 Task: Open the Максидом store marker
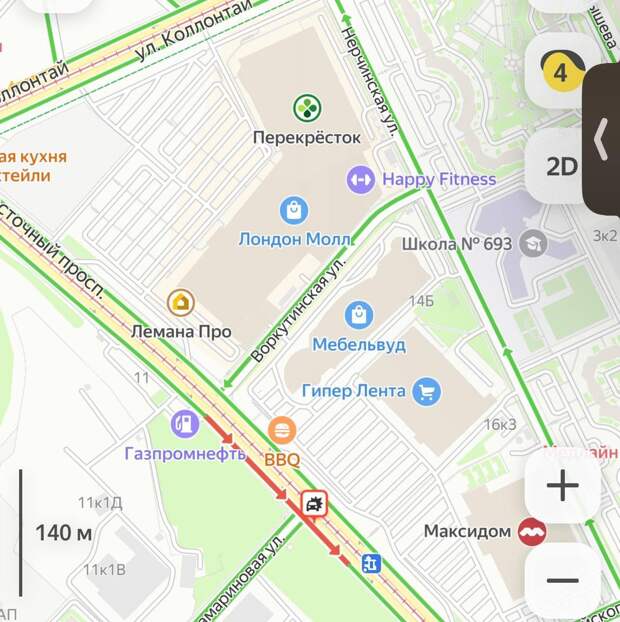pos(532,531)
